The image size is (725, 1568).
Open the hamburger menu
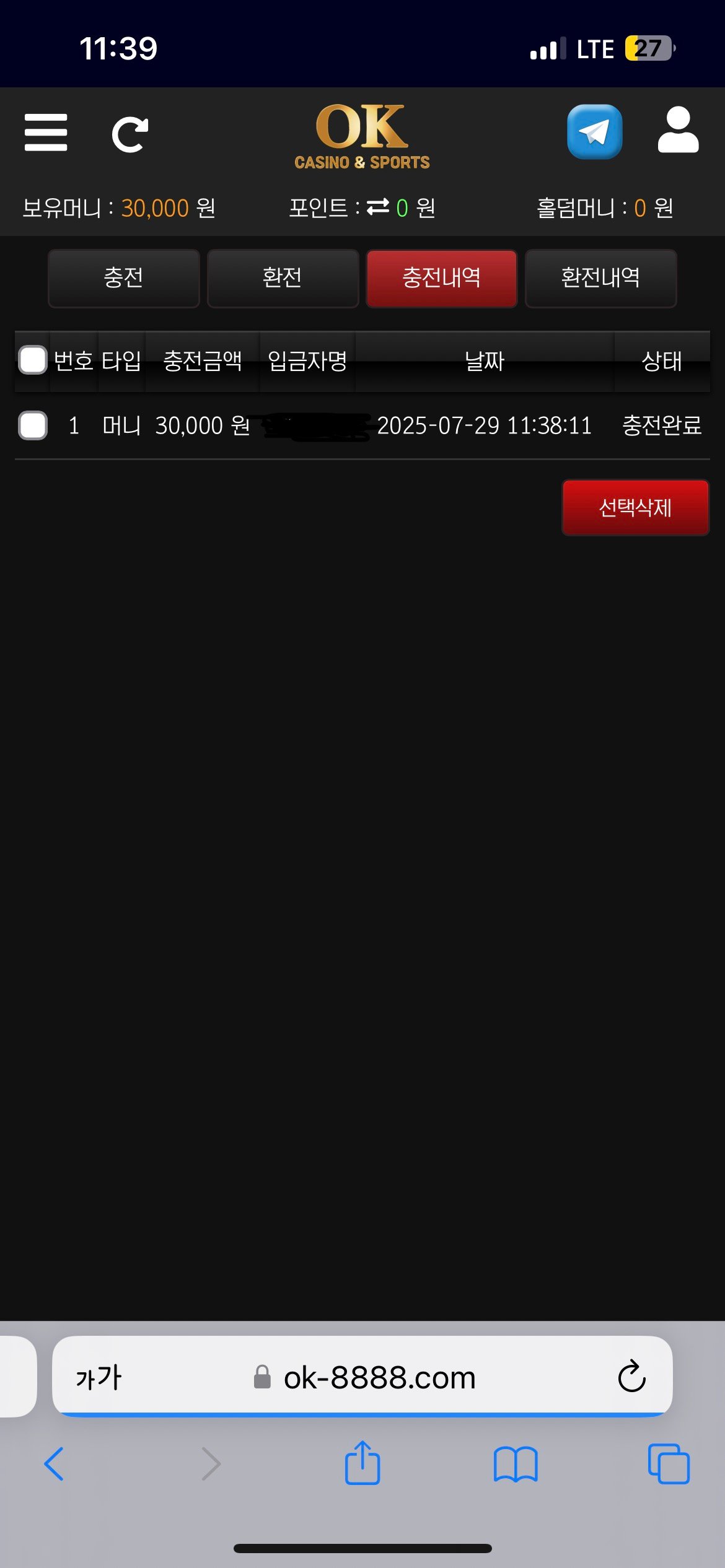[x=46, y=132]
